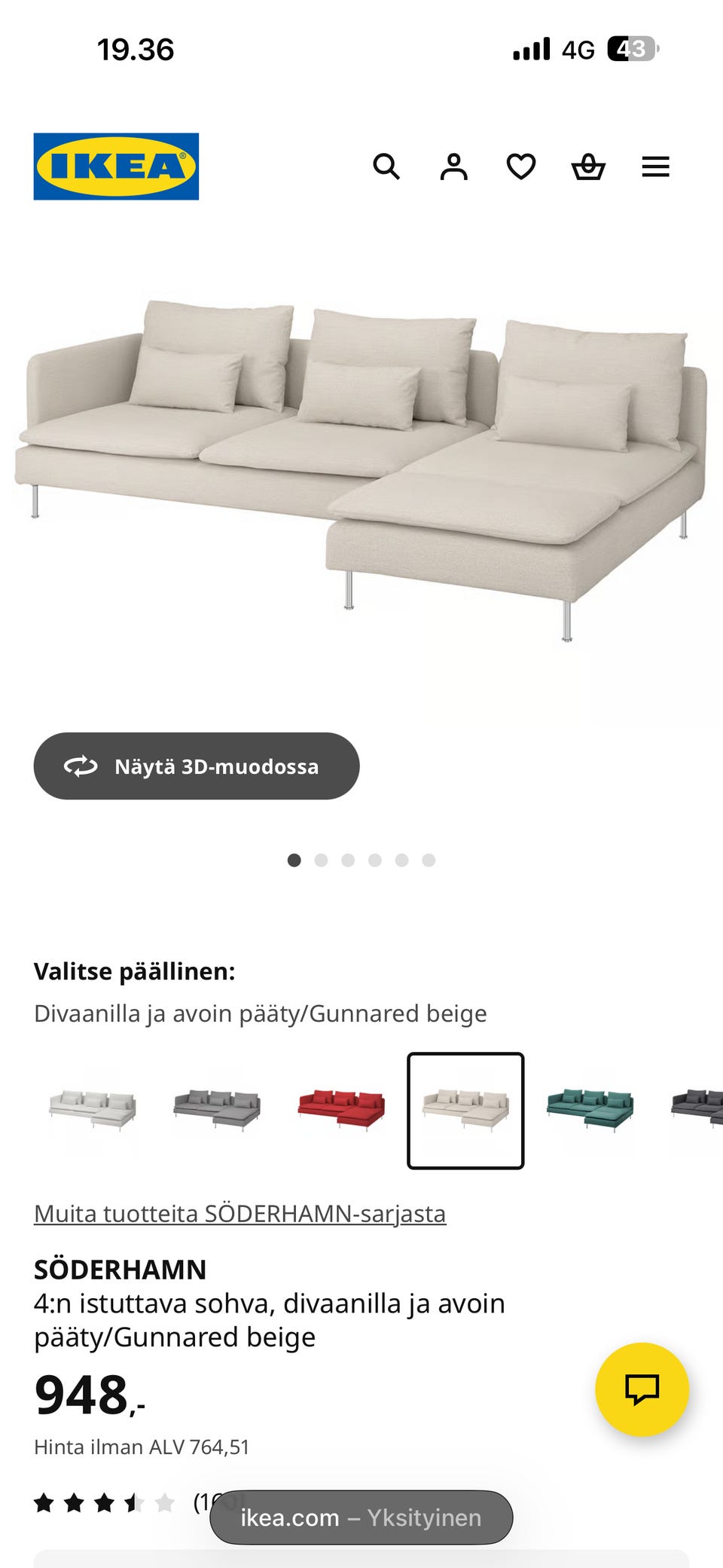This screenshot has width=723, height=1568.
Task: Open the account profile icon
Action: [x=453, y=167]
